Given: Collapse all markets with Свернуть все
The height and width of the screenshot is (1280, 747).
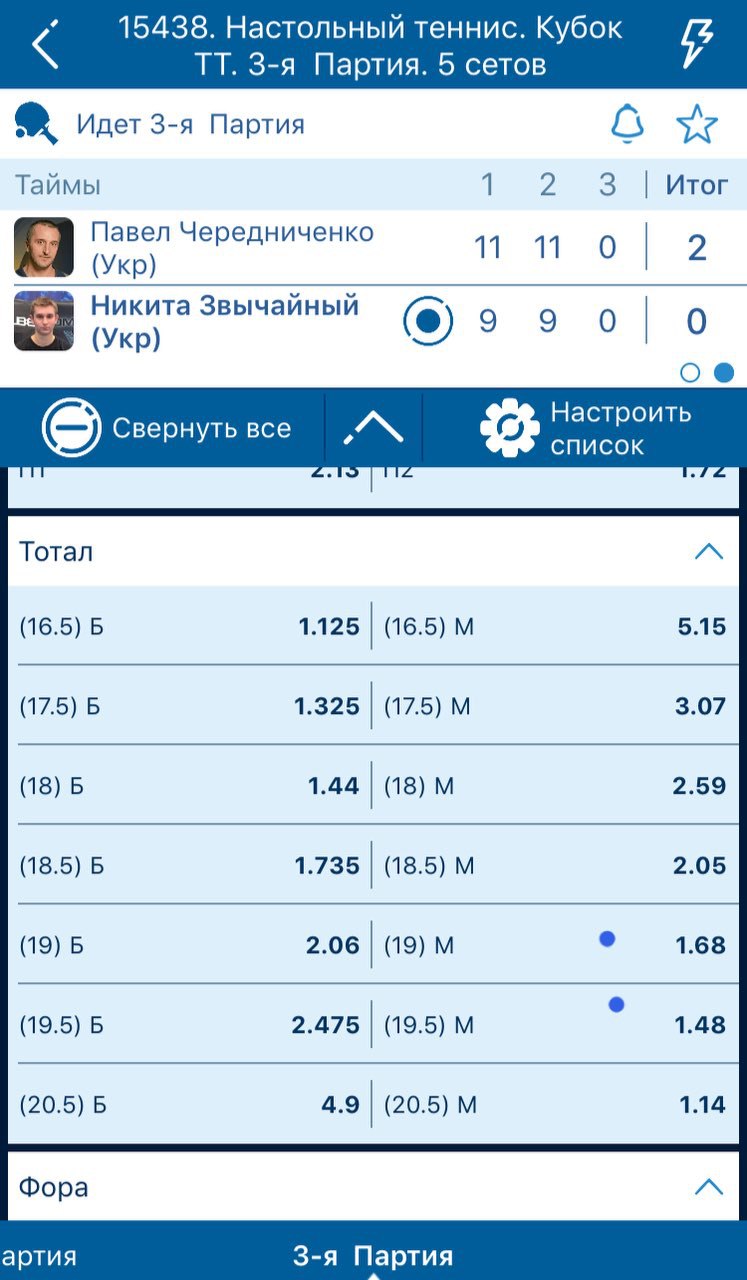Looking at the screenshot, I should click(166, 428).
